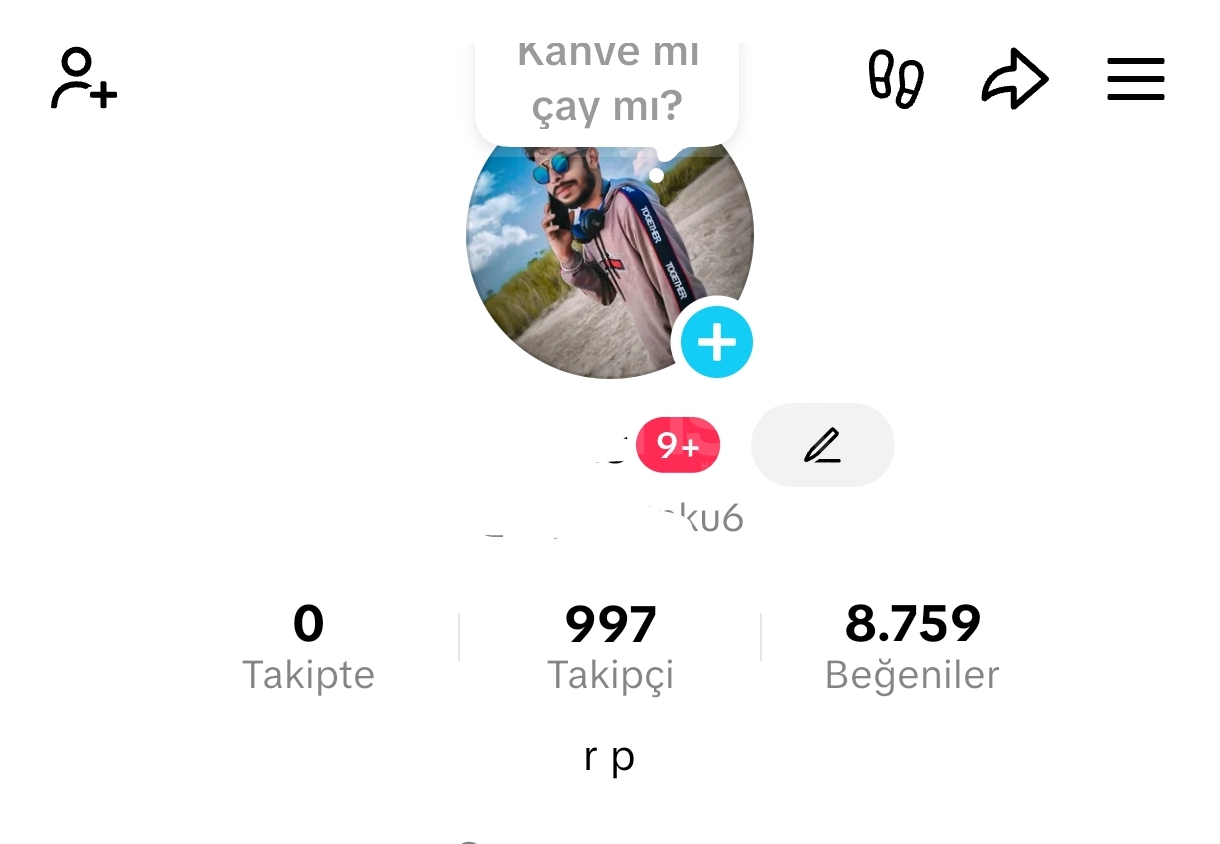The width and height of the screenshot is (1220, 844).
Task: Edit profile with the pencil button
Action: pyautogui.click(x=822, y=445)
